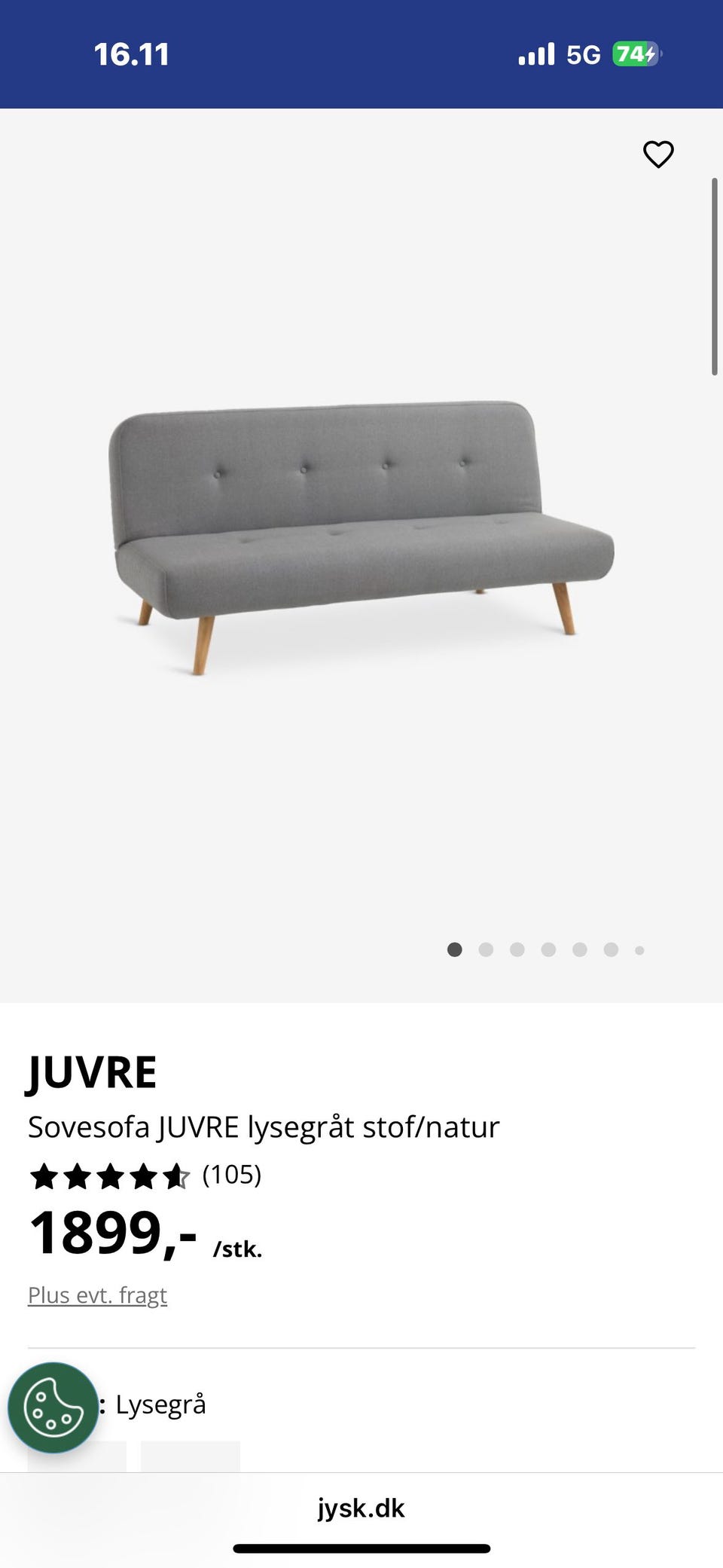The image size is (723, 1568).
Task: Activate the third image carousel dot
Action: (x=517, y=950)
